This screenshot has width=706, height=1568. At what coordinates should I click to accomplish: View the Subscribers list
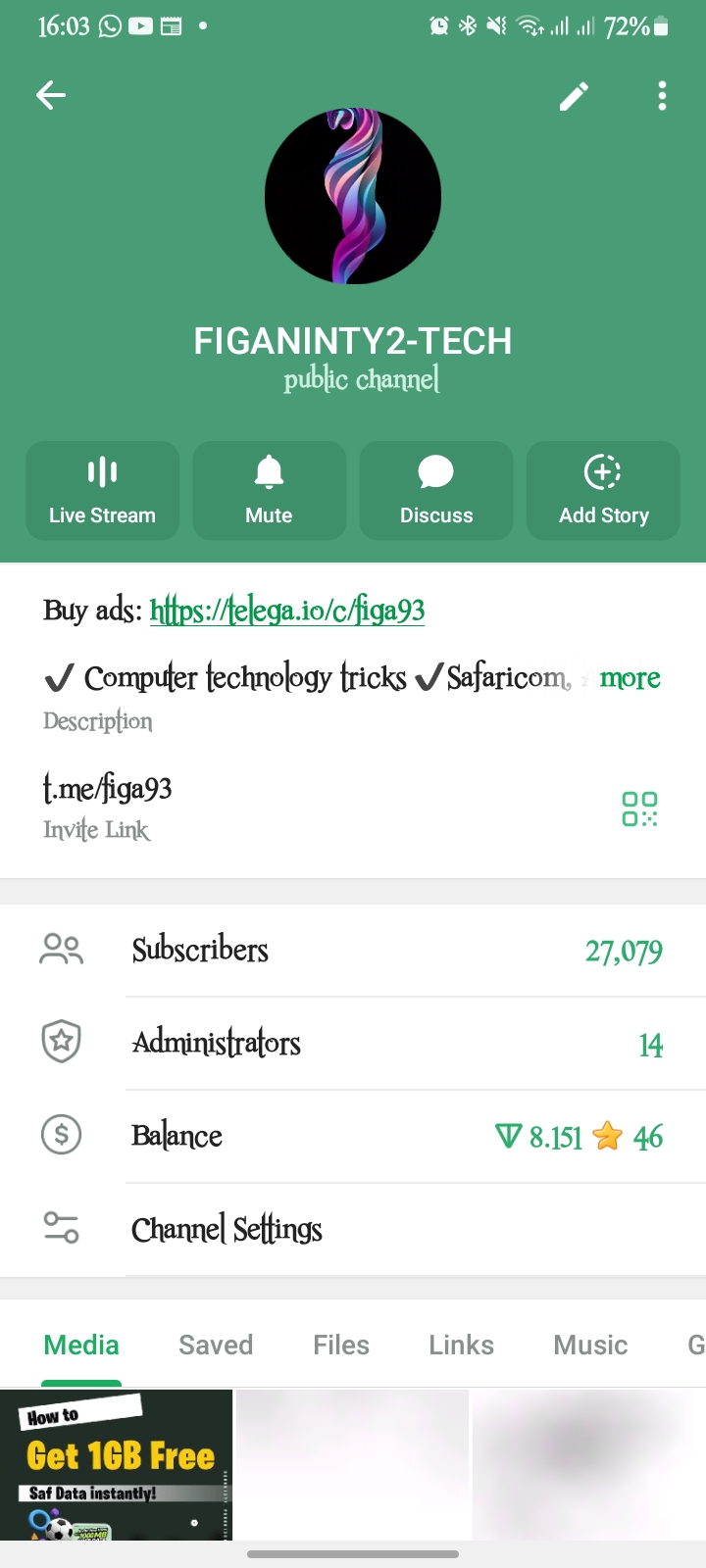[x=353, y=950]
